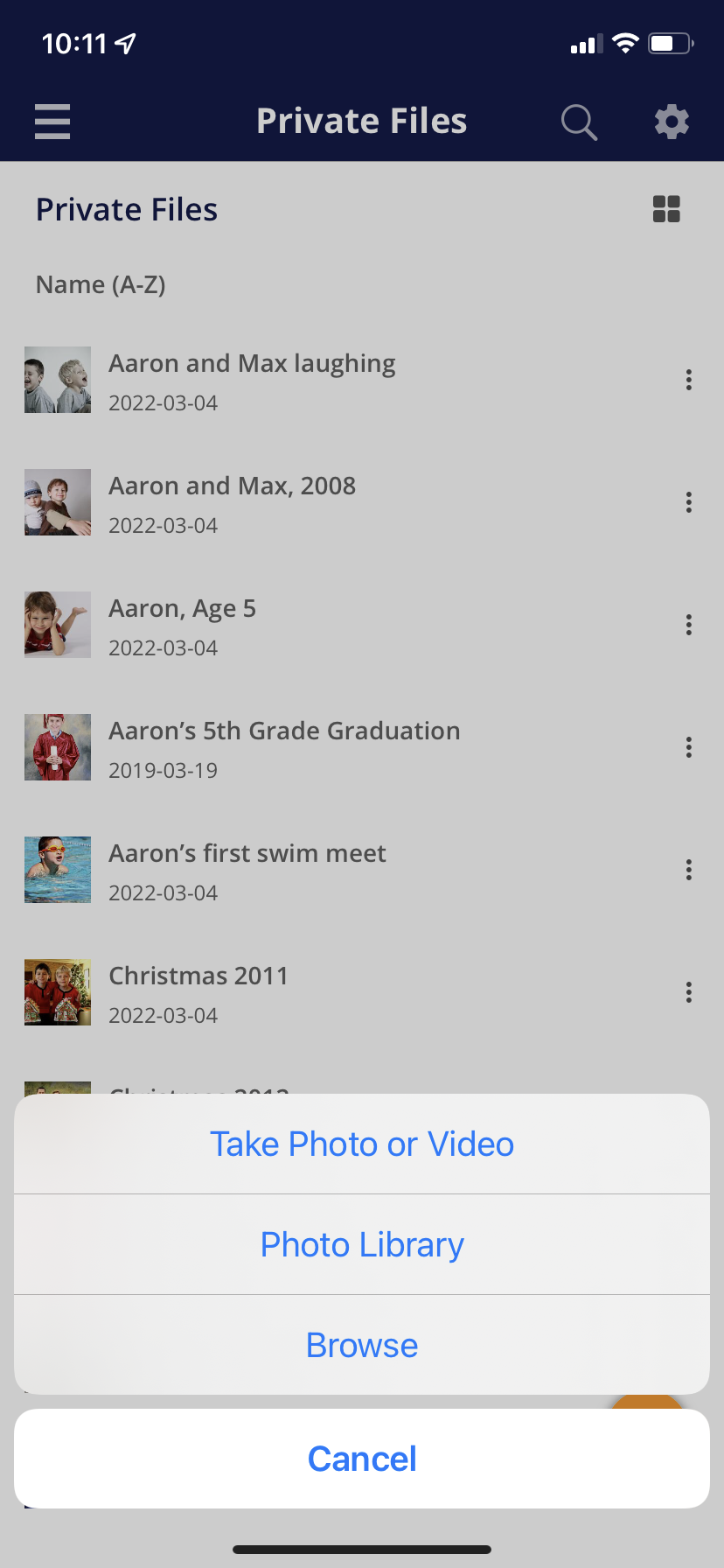Open more options for Aaron, Age 5
The width and height of the screenshot is (724, 1568).
[x=689, y=625]
